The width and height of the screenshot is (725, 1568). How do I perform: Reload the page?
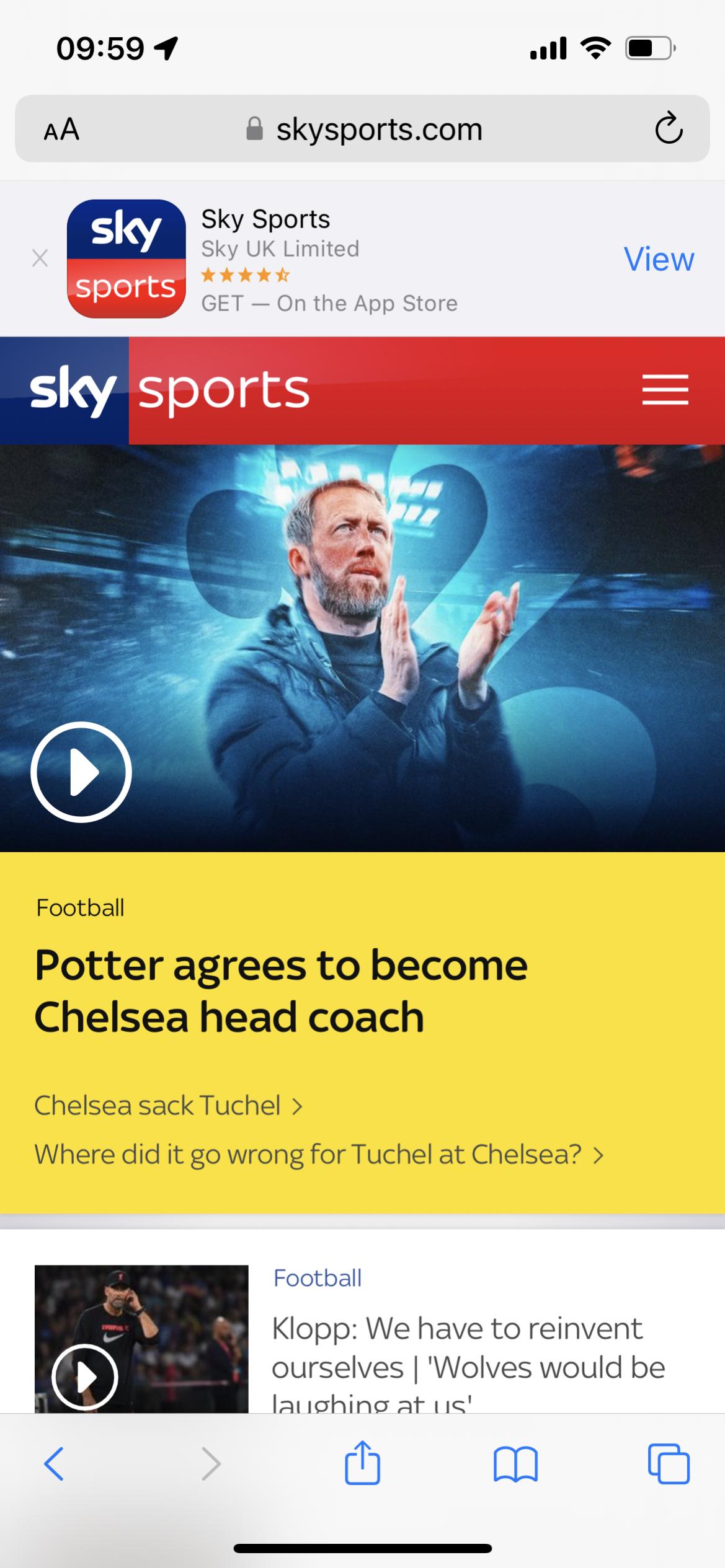click(669, 128)
